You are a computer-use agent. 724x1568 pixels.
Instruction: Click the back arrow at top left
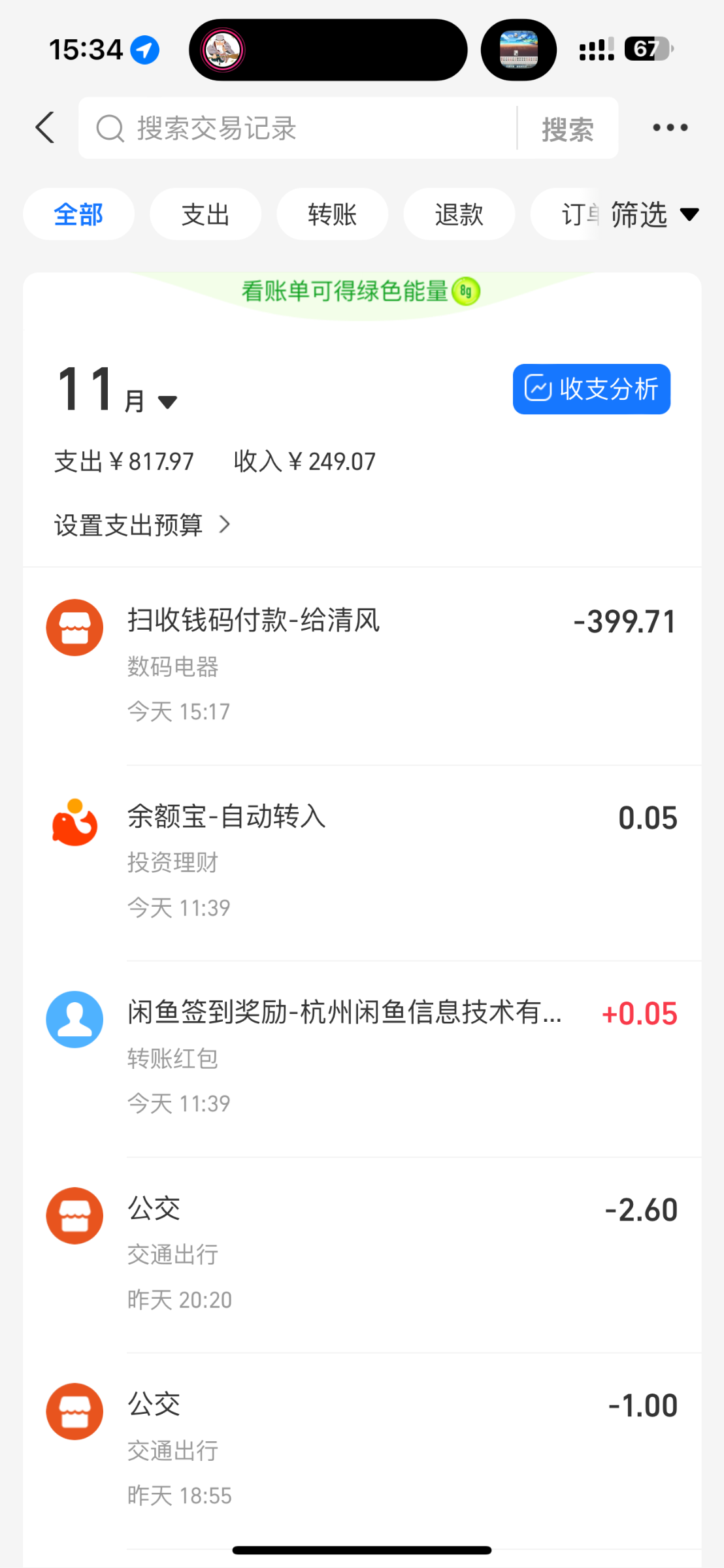(x=44, y=127)
